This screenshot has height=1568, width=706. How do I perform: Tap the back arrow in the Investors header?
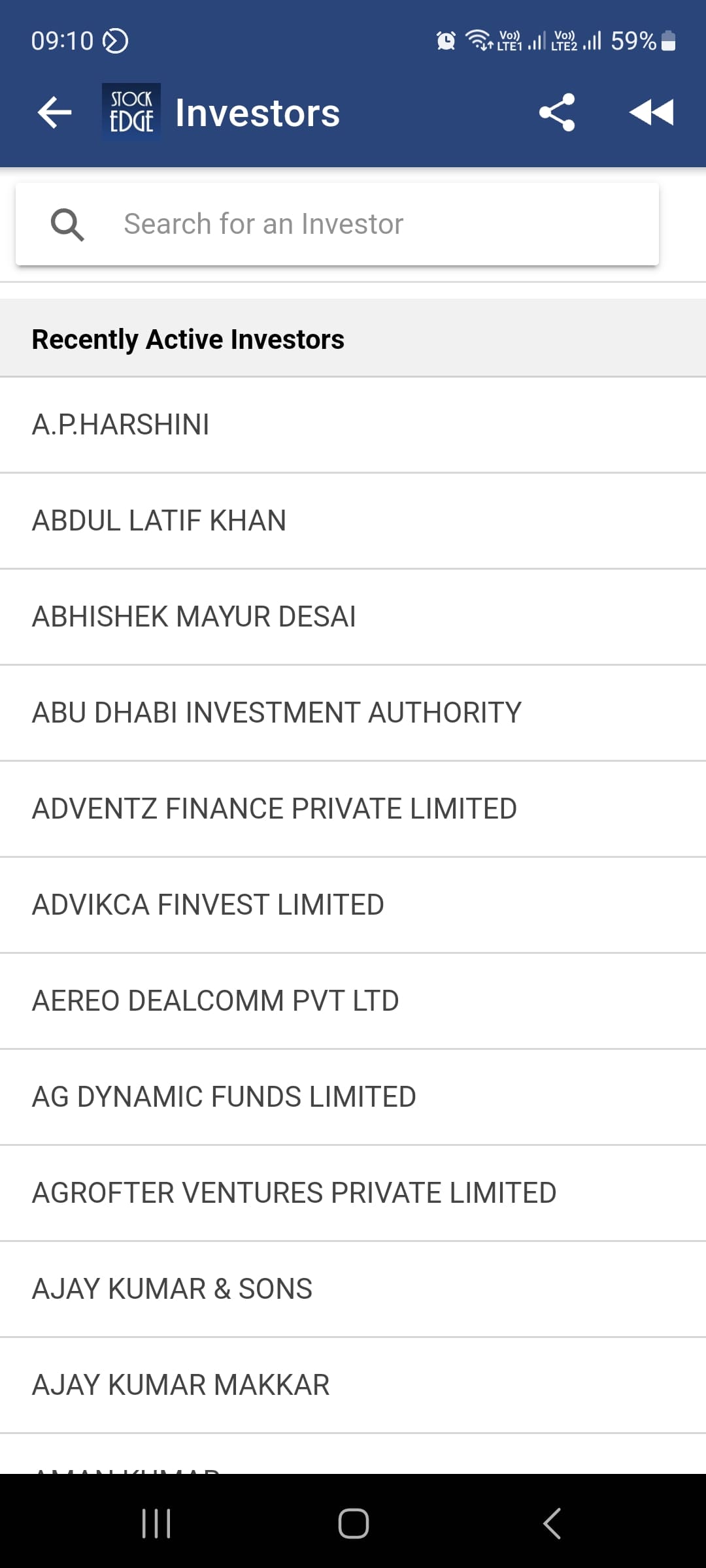[x=53, y=112]
